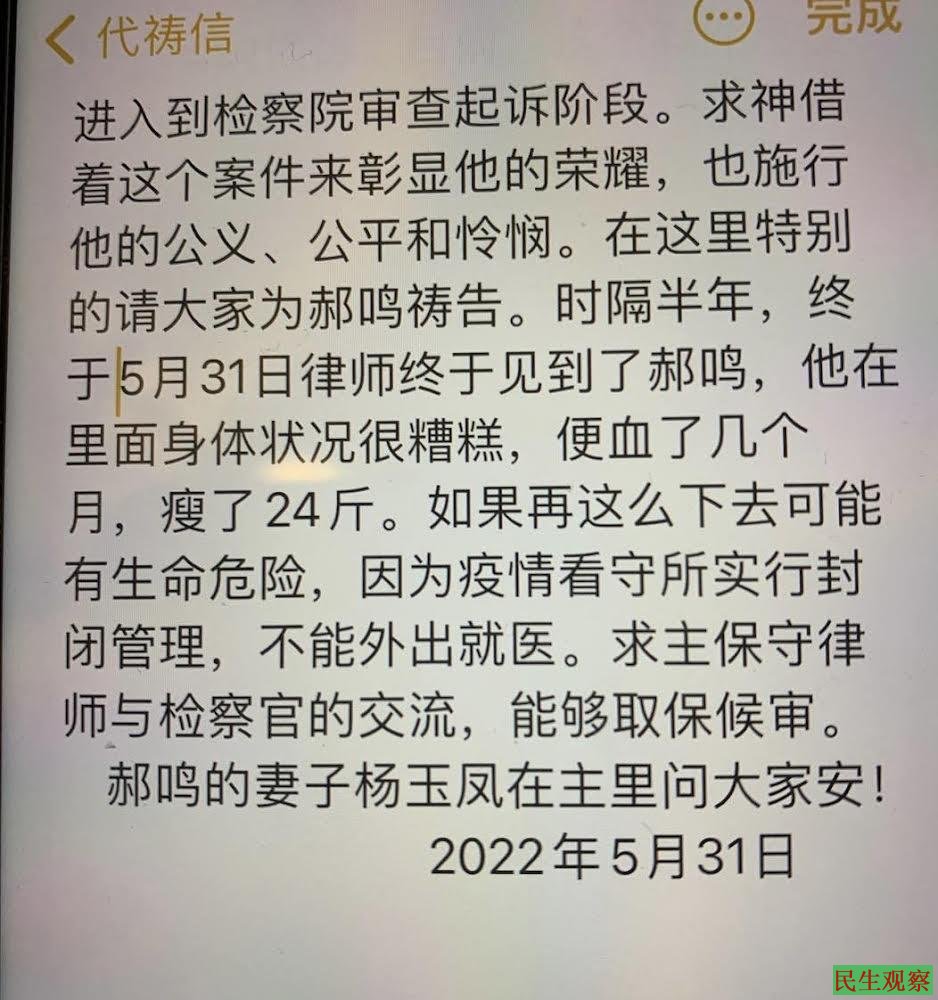Tap 完成 to finish editing
Image resolution: width=938 pixels, height=1000 pixels.
[x=853, y=16]
